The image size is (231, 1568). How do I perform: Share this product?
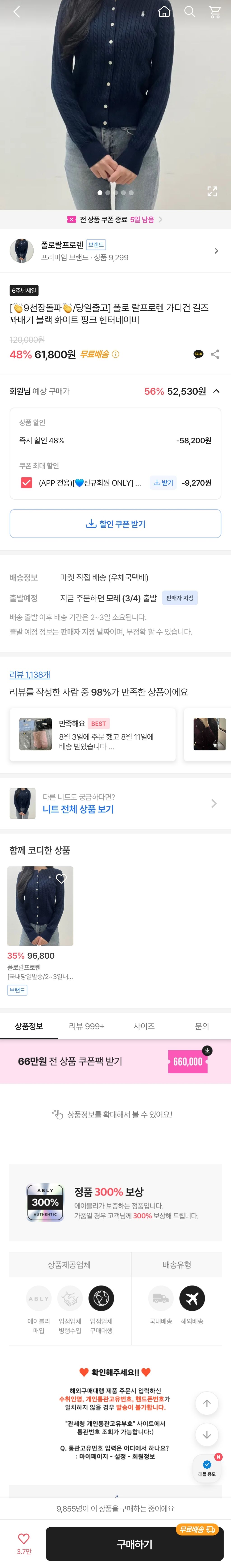[215, 354]
